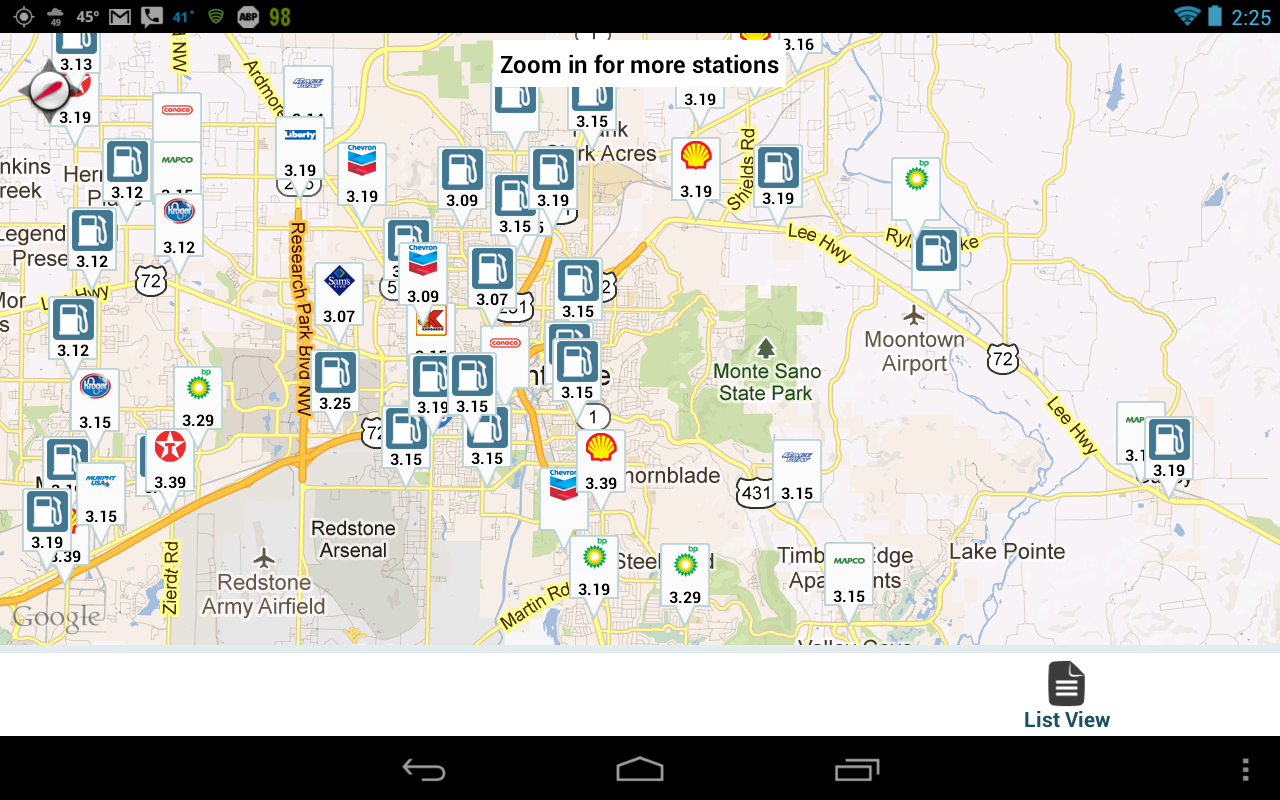
Task: Open List View of stations
Action: (1066, 695)
